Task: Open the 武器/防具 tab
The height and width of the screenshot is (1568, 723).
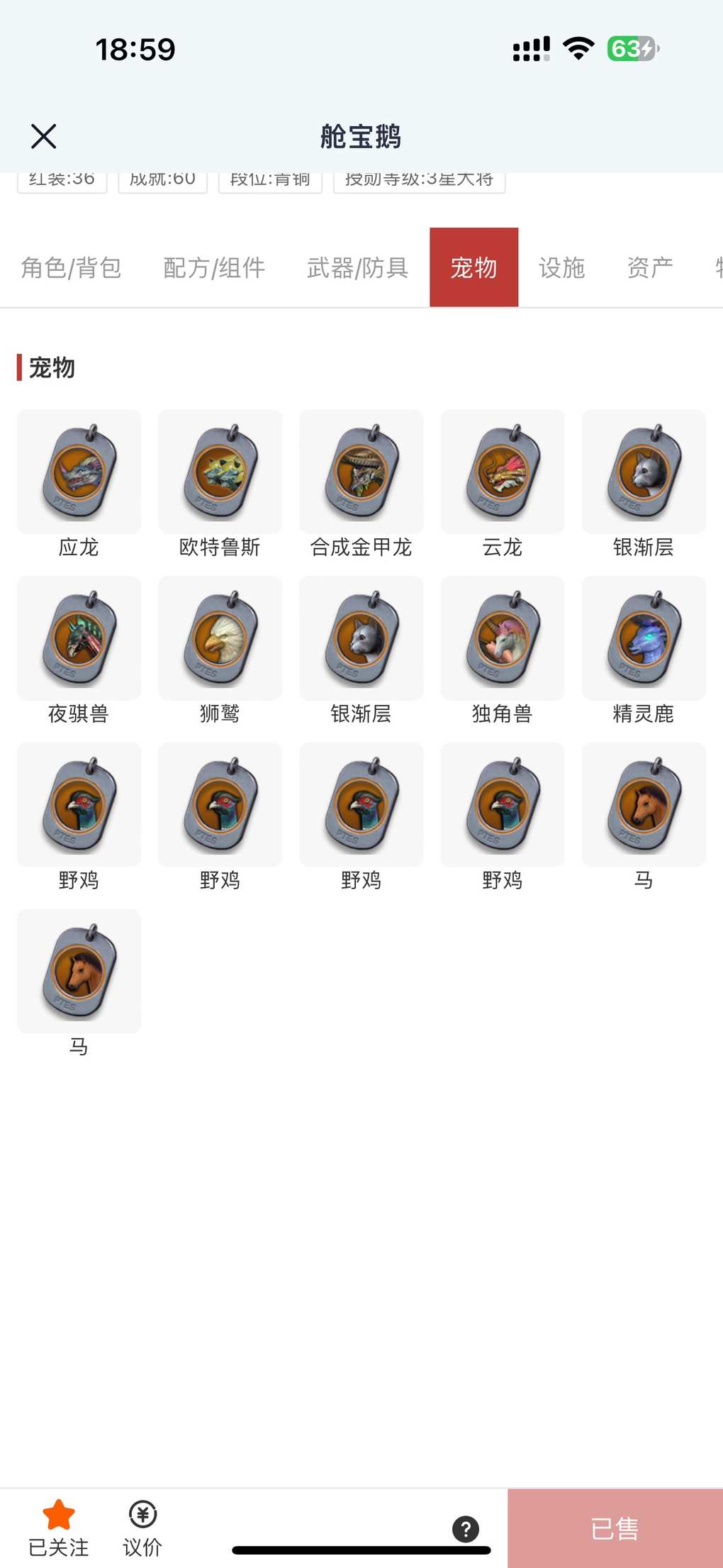Action: [357, 268]
